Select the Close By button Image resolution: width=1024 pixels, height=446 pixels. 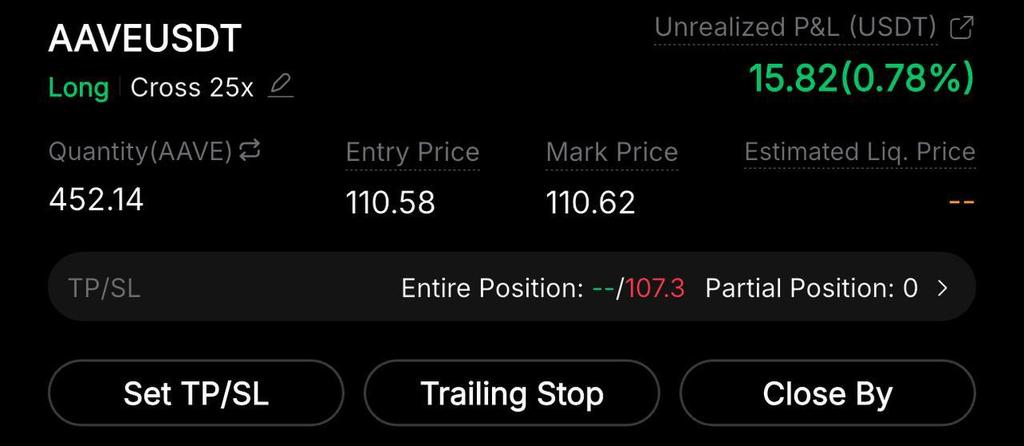tap(827, 393)
